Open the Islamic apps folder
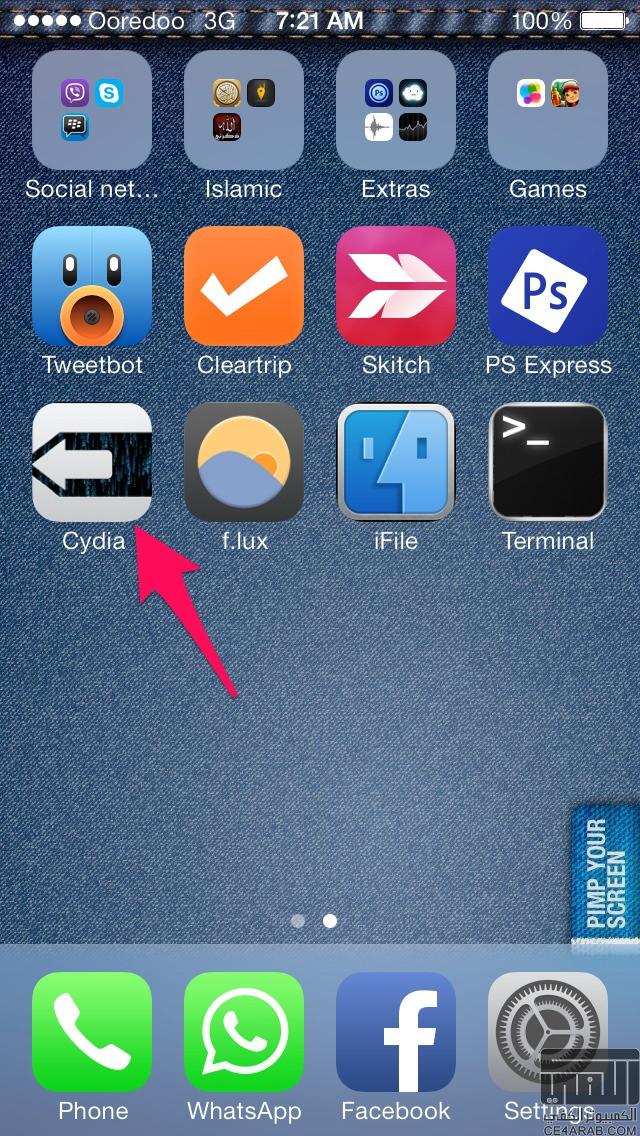The width and height of the screenshot is (640, 1136). (x=244, y=110)
